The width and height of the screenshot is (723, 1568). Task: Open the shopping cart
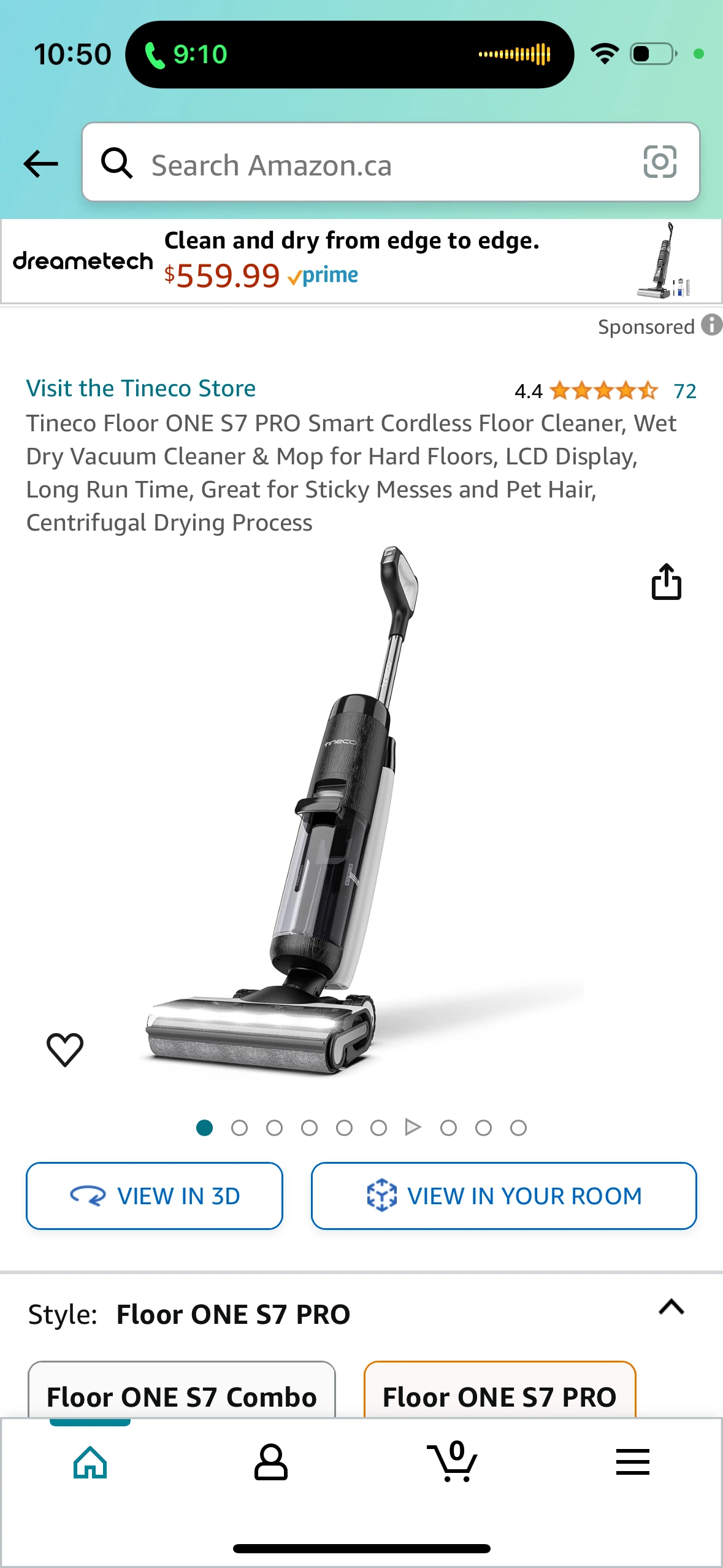(453, 1462)
